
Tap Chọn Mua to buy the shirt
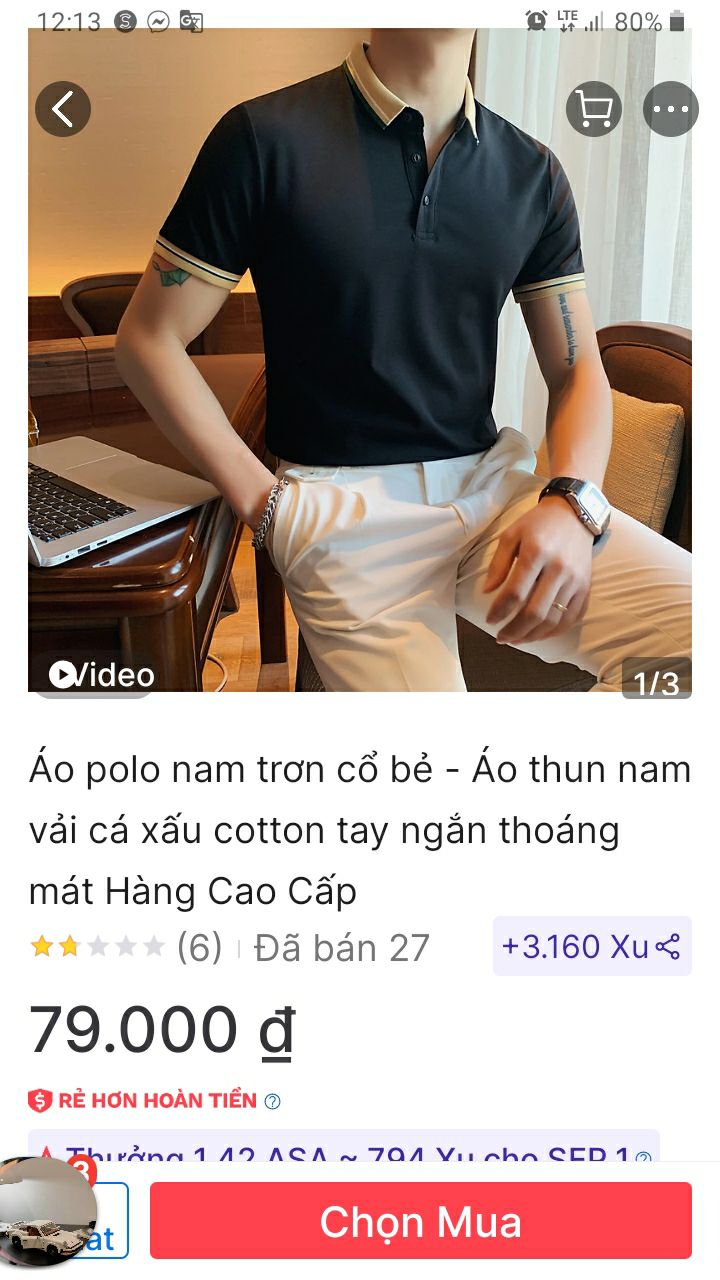418,1221
